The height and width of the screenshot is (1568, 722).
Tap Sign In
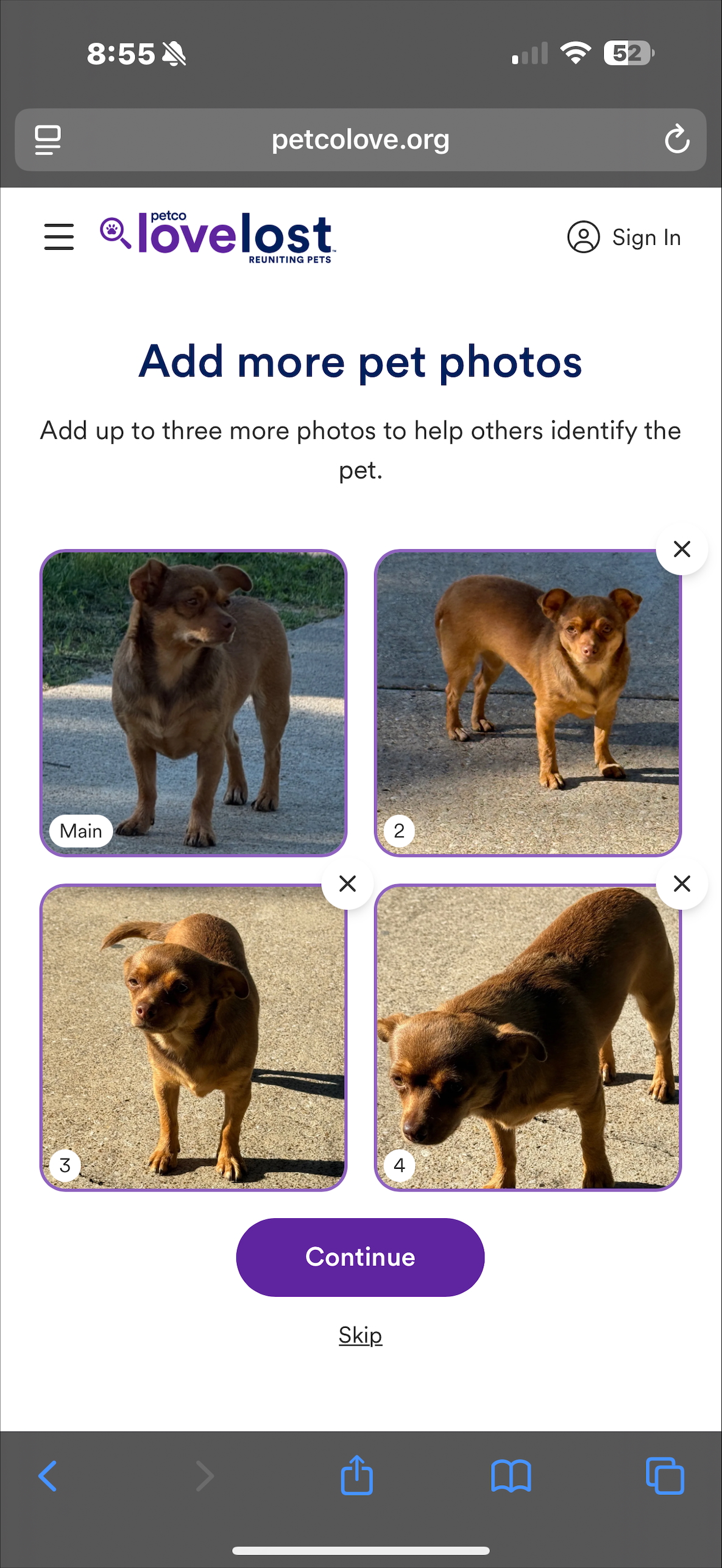pyautogui.click(x=624, y=237)
